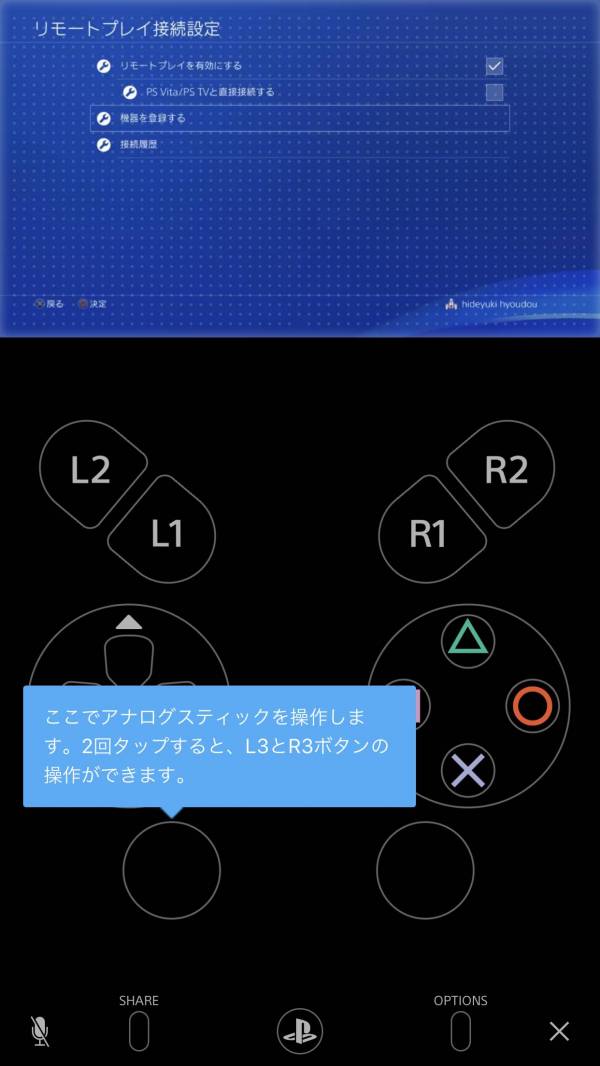Tap the D-pad up arrow

tap(129, 623)
